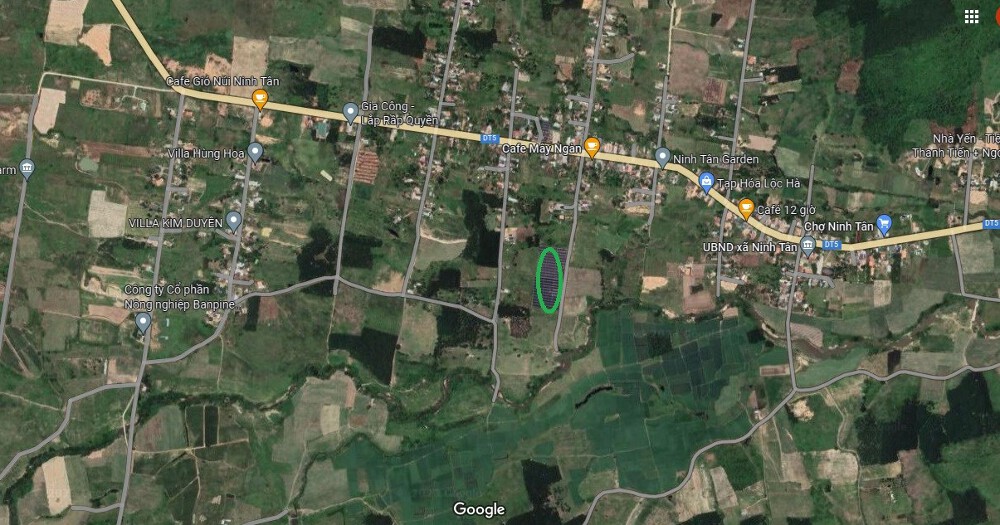
Task: Open the Ninh Tân Garden pin
Action: pyautogui.click(x=662, y=157)
